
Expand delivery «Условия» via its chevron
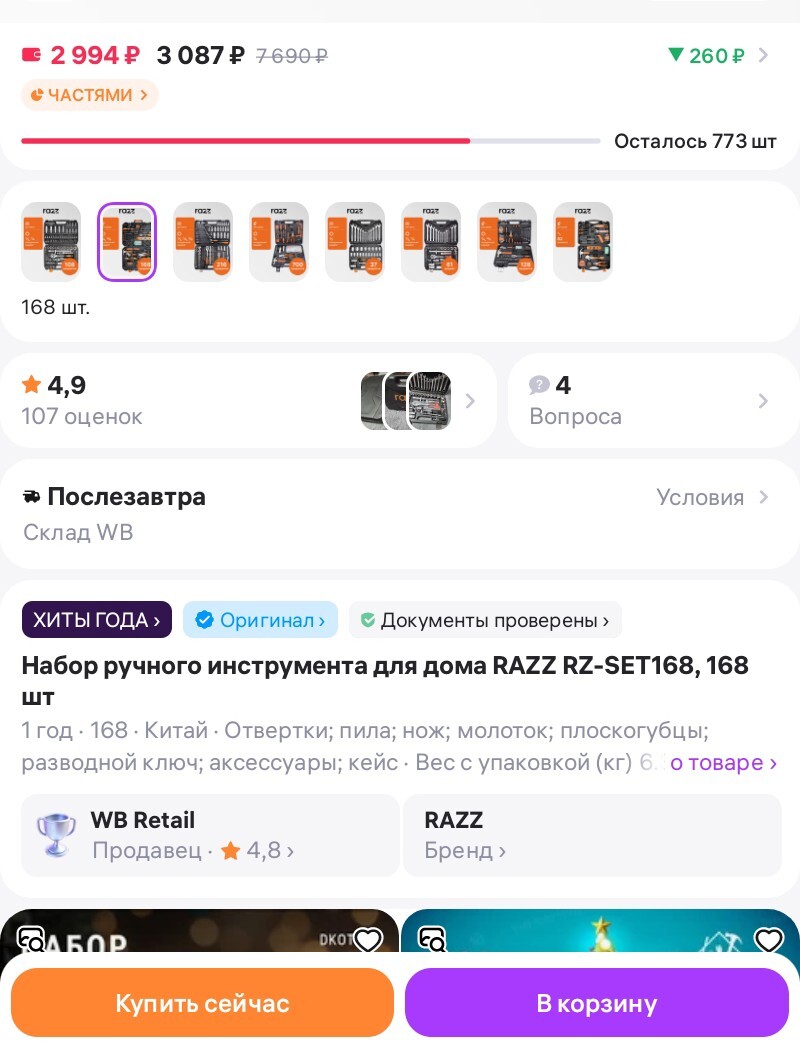point(763,496)
